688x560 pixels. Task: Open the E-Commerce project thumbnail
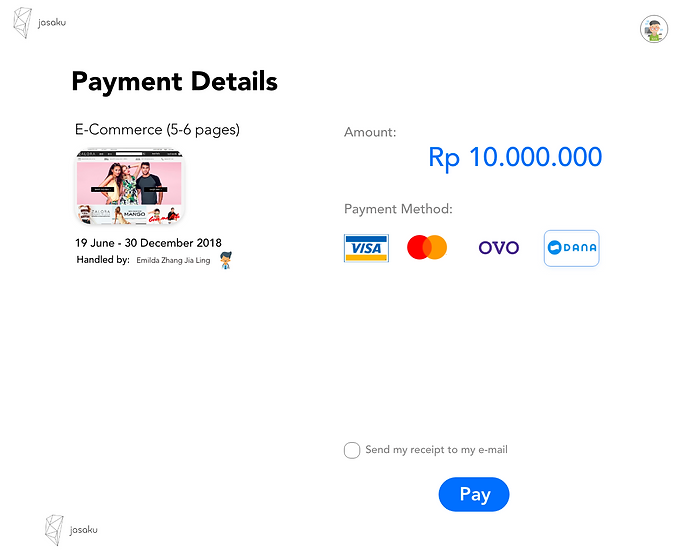[x=130, y=189]
